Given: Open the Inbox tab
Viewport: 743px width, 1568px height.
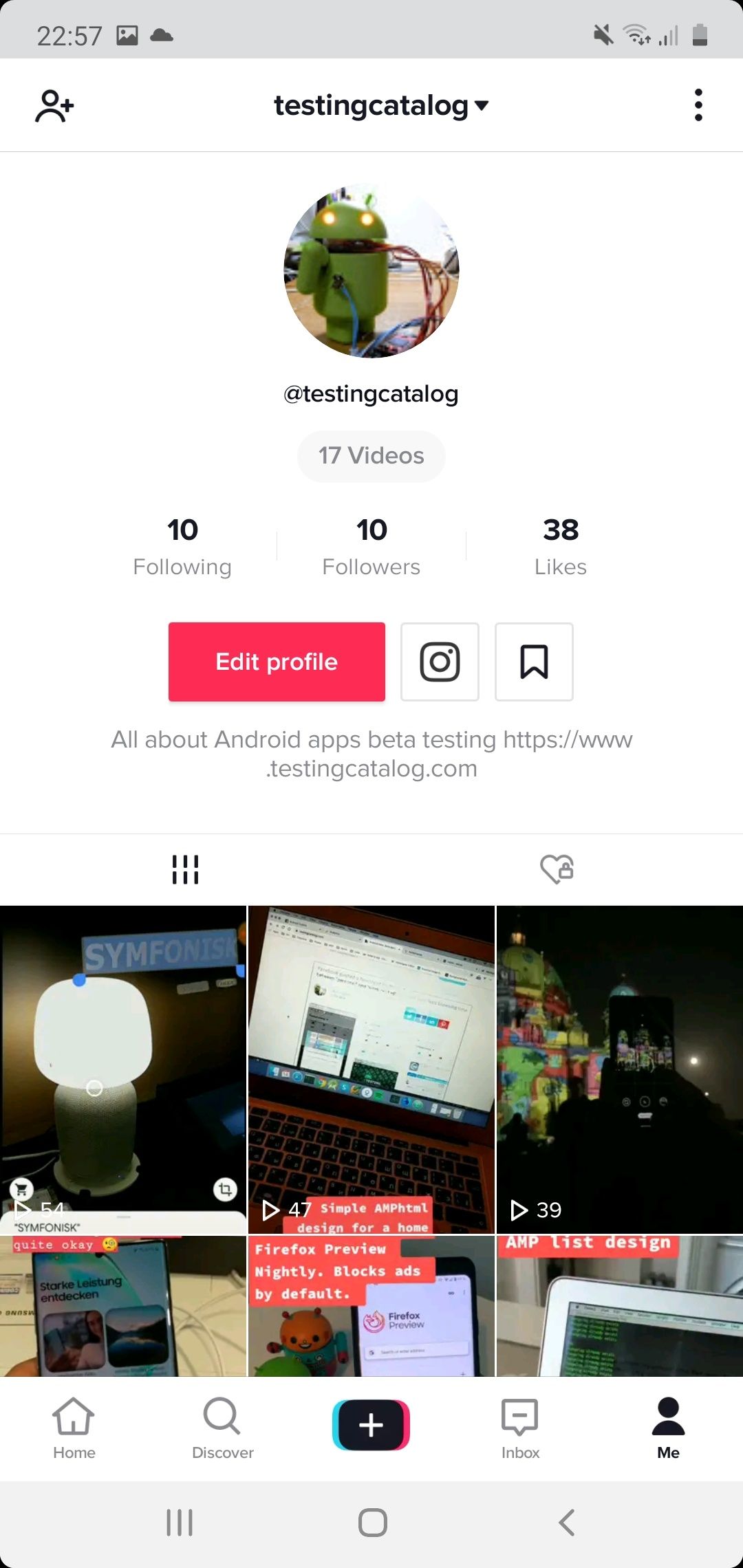Looking at the screenshot, I should [x=520, y=1428].
